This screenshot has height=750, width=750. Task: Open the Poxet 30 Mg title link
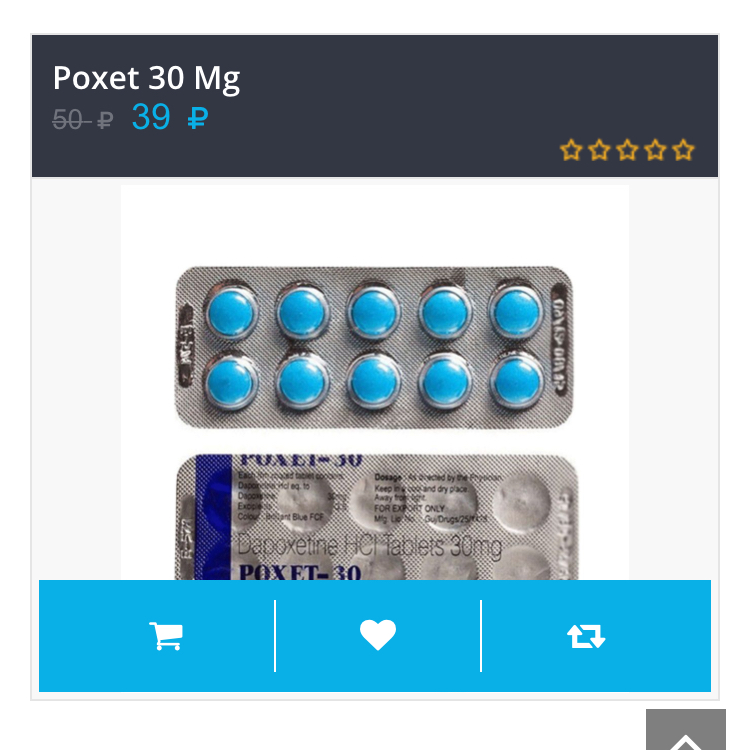[x=146, y=78]
